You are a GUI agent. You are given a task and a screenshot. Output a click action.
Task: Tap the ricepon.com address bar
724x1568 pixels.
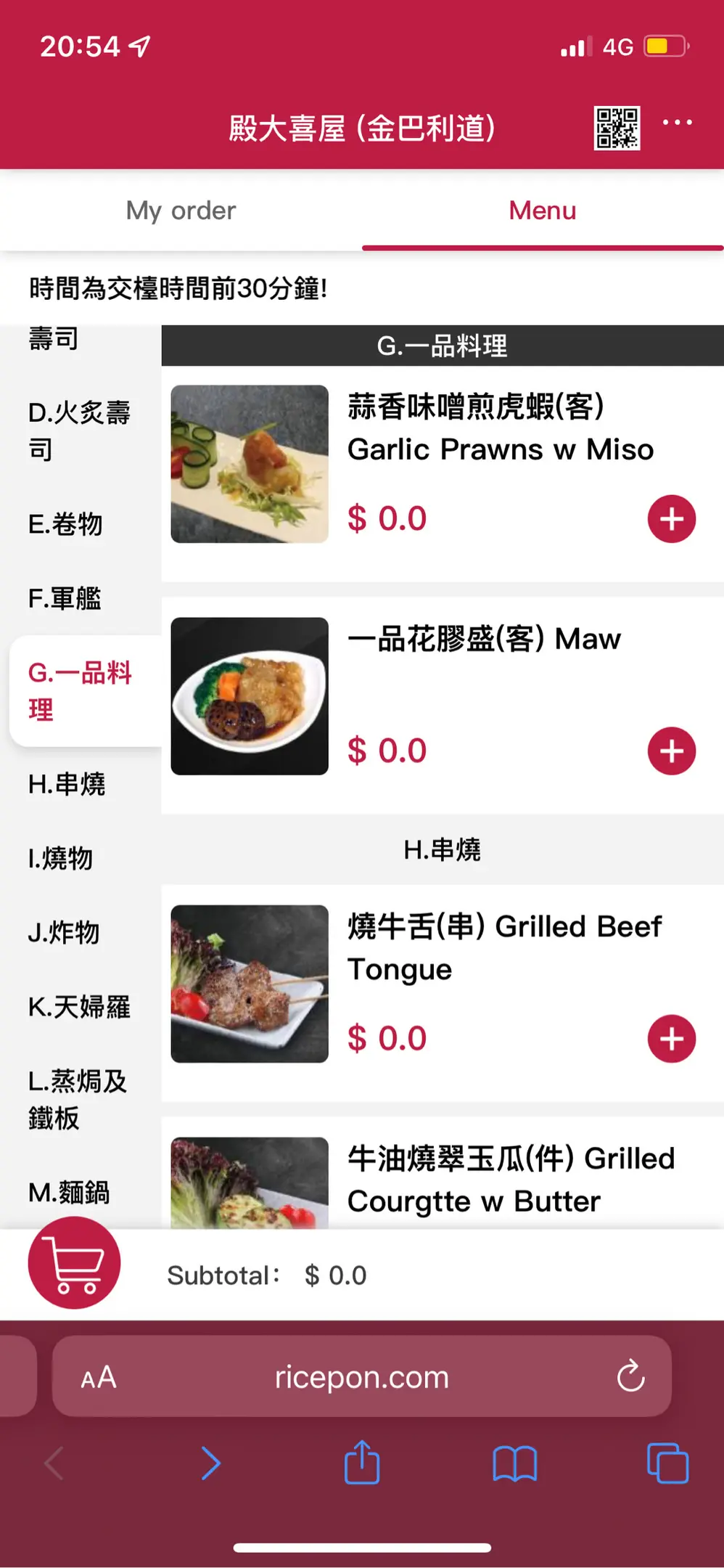coord(361,1376)
